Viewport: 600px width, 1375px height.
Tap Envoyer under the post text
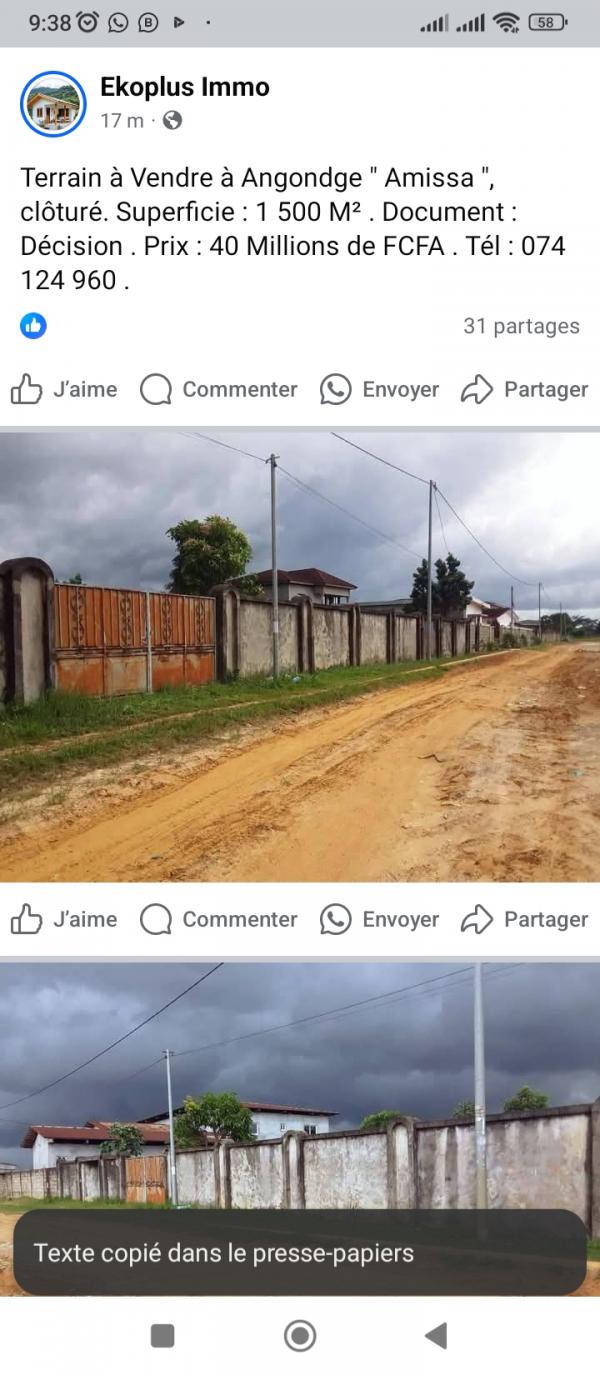380,390
